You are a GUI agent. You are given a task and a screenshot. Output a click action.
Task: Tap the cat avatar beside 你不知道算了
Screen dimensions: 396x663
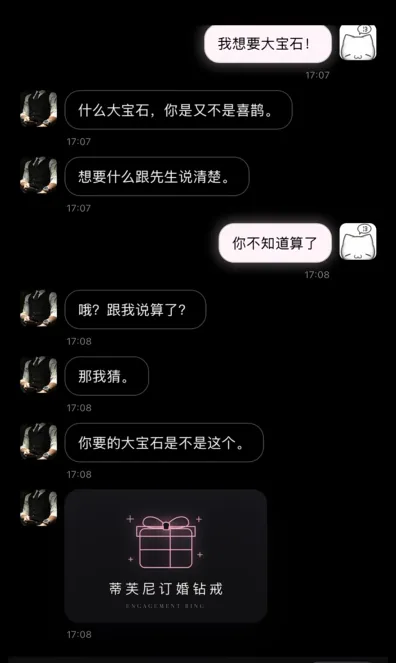[358, 241]
